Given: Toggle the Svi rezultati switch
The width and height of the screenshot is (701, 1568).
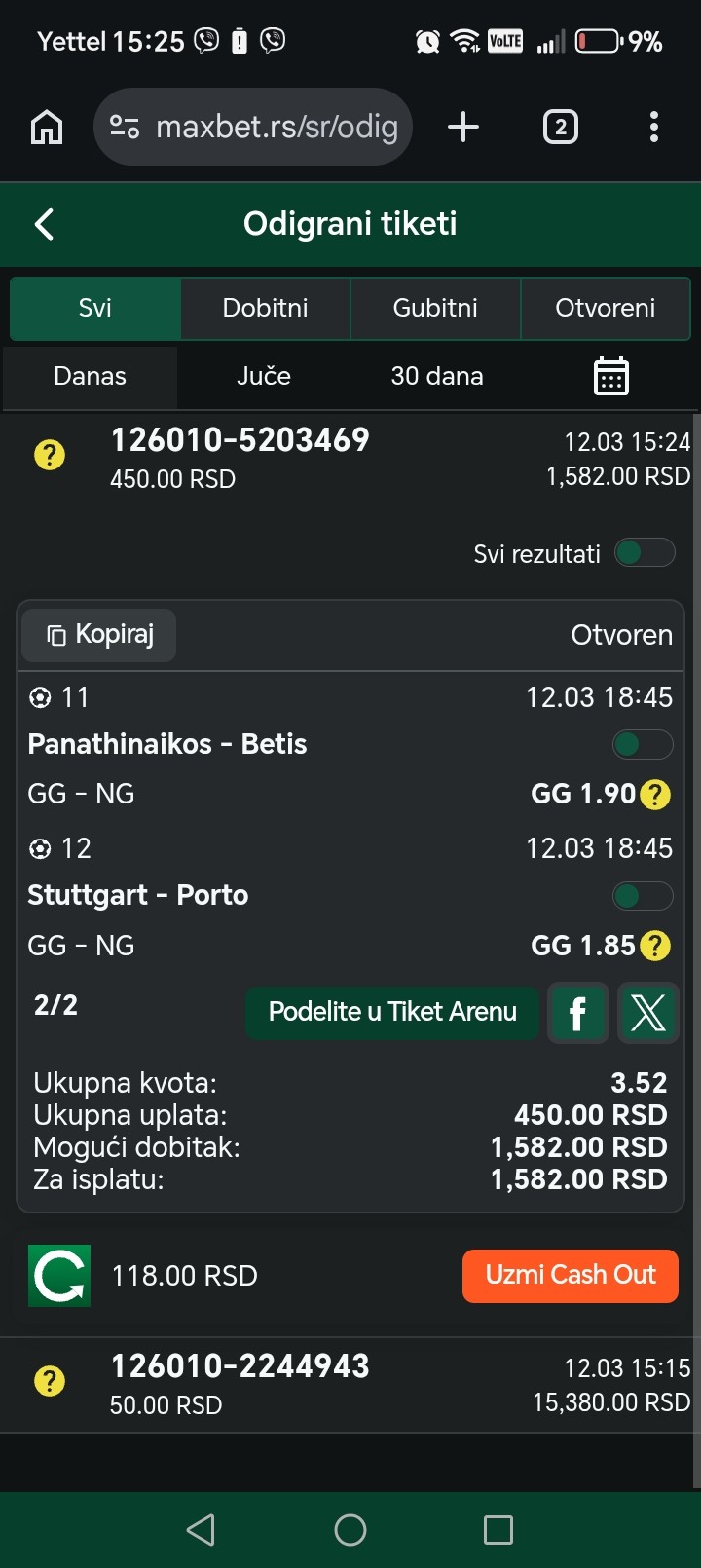Looking at the screenshot, I should 645,553.
